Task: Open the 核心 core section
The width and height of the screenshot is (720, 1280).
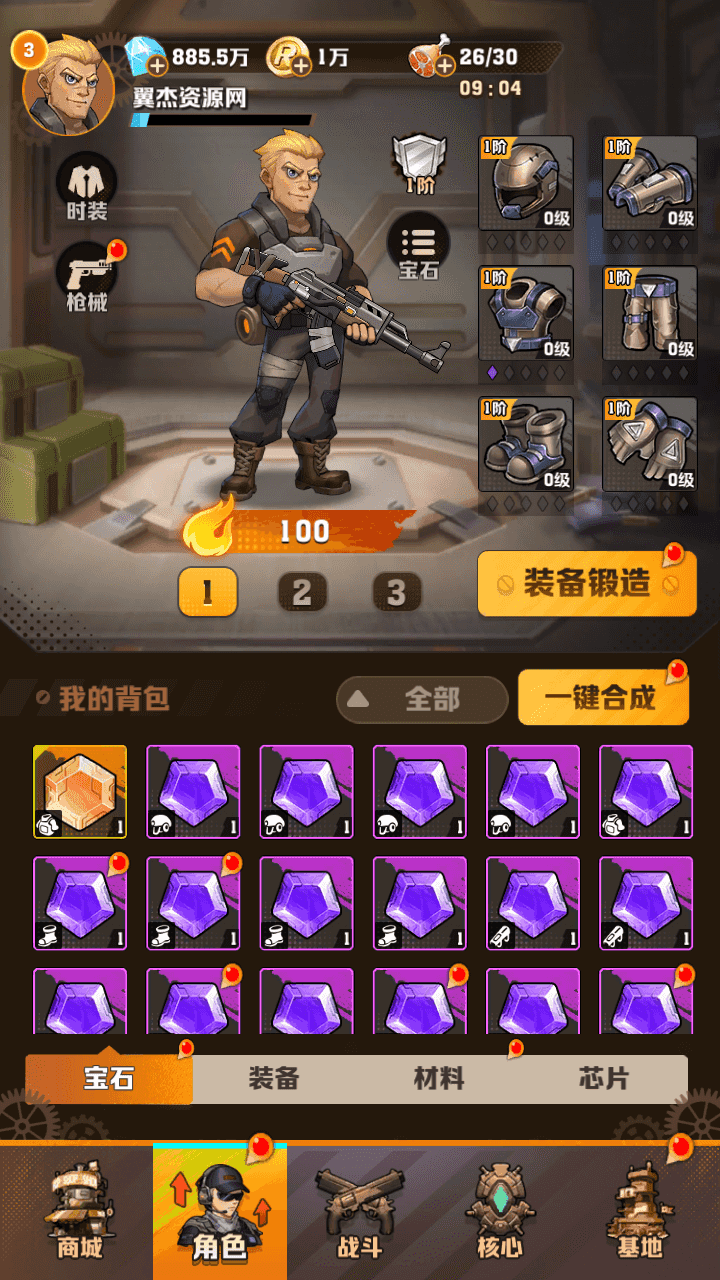Action: tap(499, 1212)
